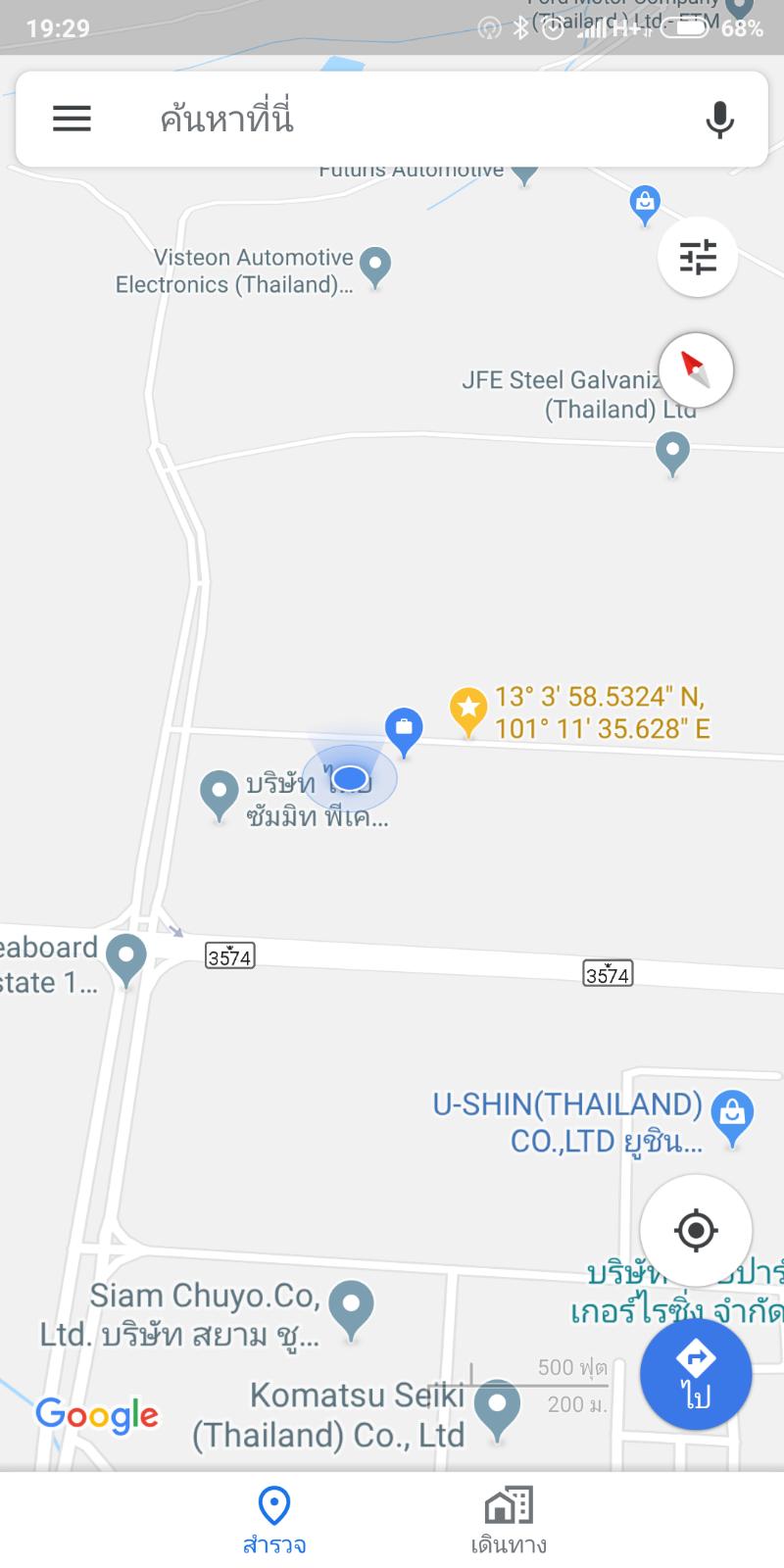The height and width of the screenshot is (1568, 784).
Task: Select the Siam Chuyo Co, Ltd. pin
Action: coord(351,1306)
